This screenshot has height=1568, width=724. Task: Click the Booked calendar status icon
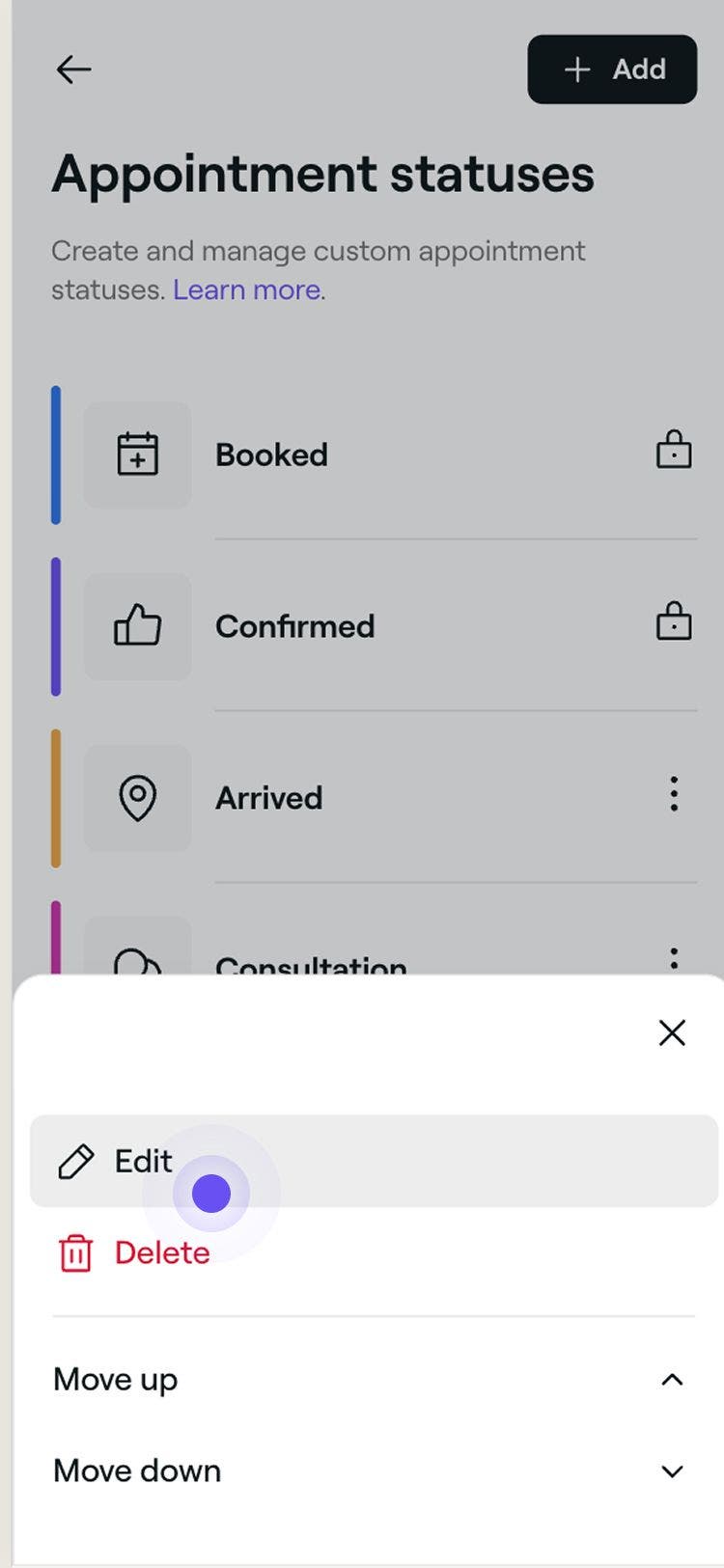tap(137, 454)
